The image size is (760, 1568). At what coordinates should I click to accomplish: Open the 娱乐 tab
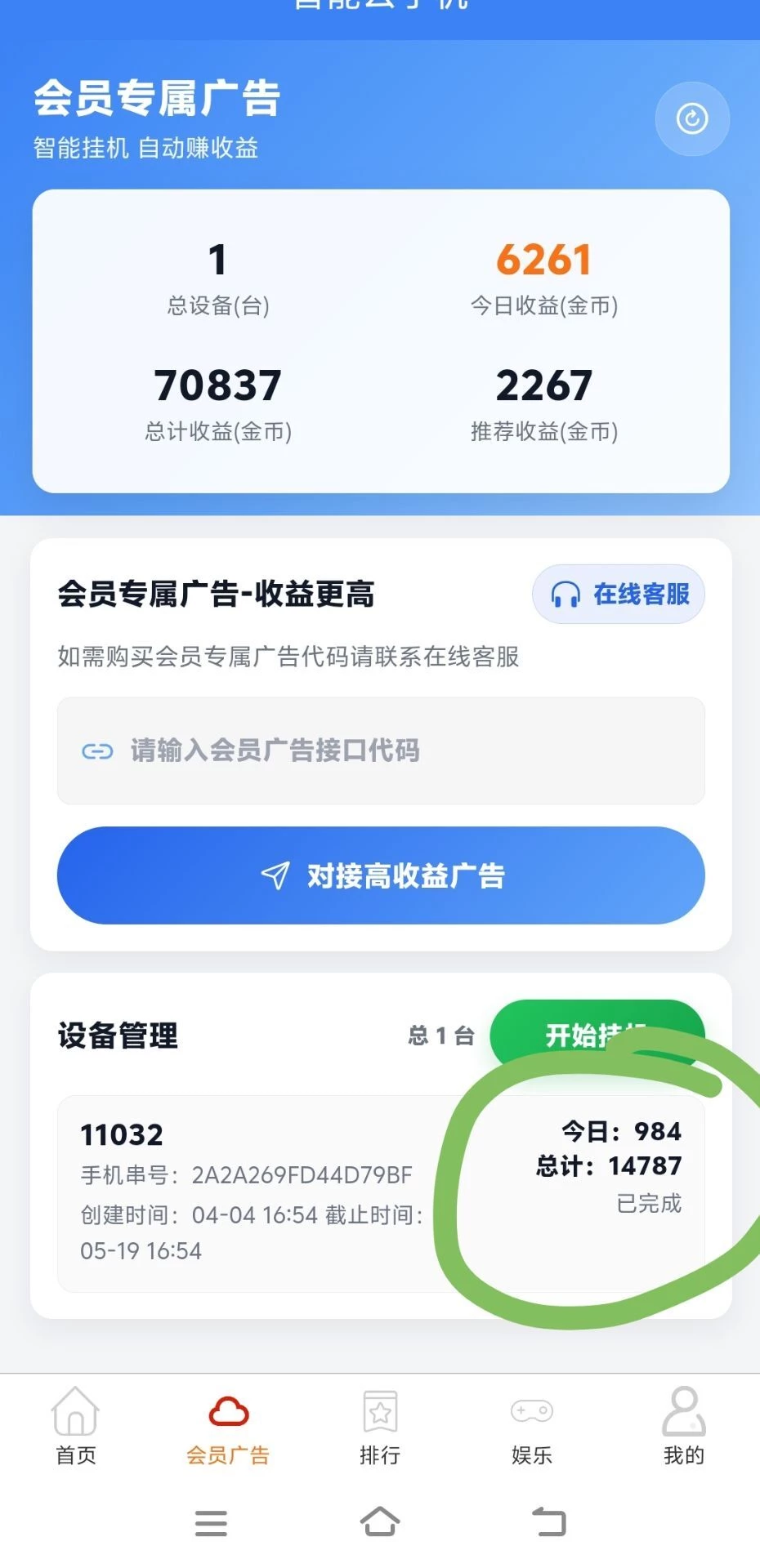pos(532,1426)
